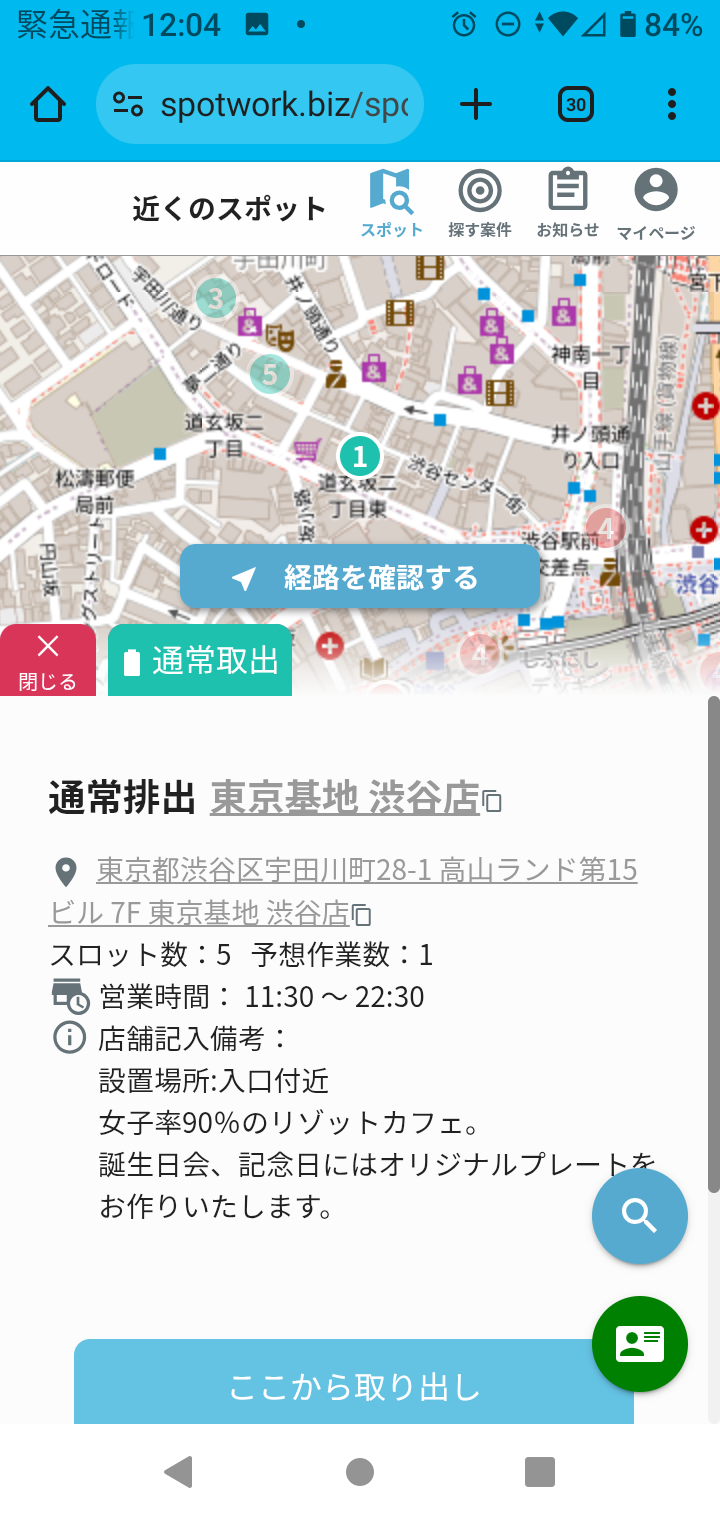Open the 東京基地 渋谷店 link
The width and height of the screenshot is (720, 1520).
coord(344,798)
